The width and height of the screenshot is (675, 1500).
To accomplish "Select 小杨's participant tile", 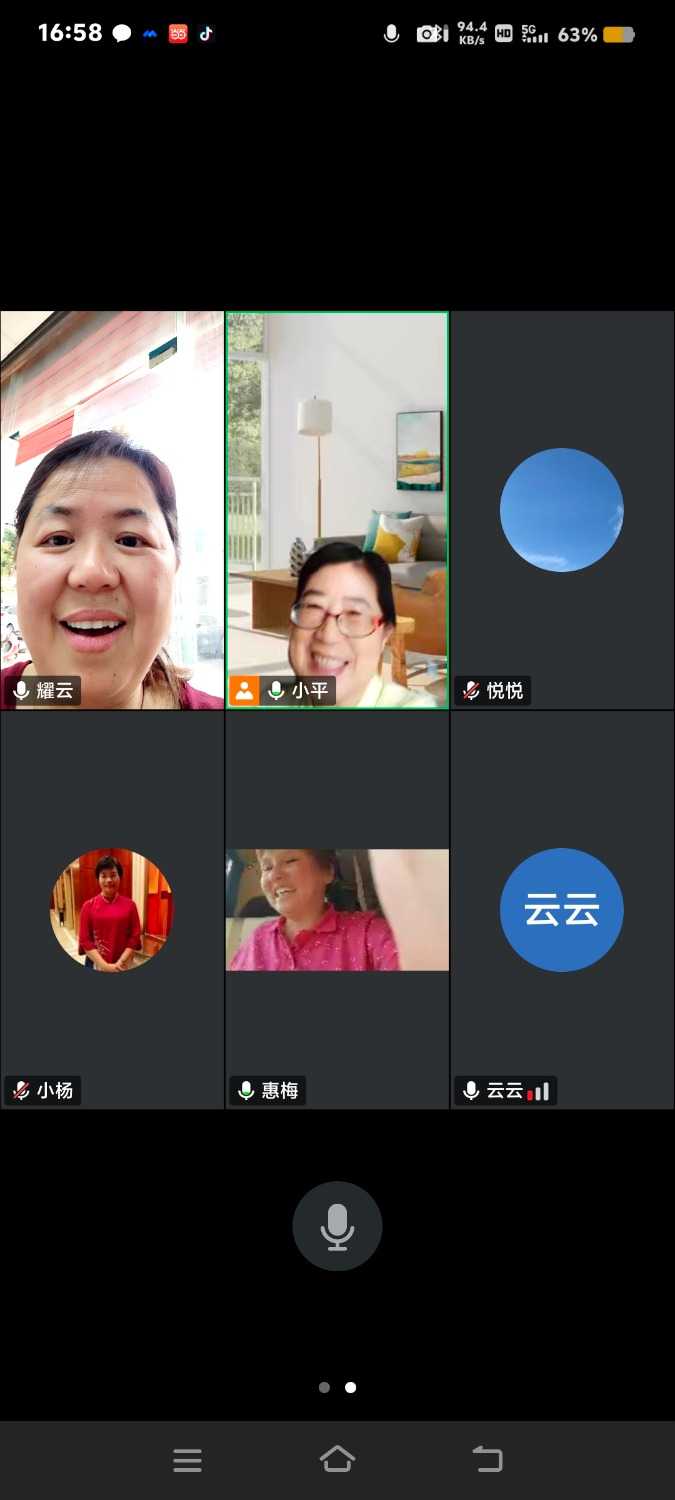I will click(x=112, y=909).
